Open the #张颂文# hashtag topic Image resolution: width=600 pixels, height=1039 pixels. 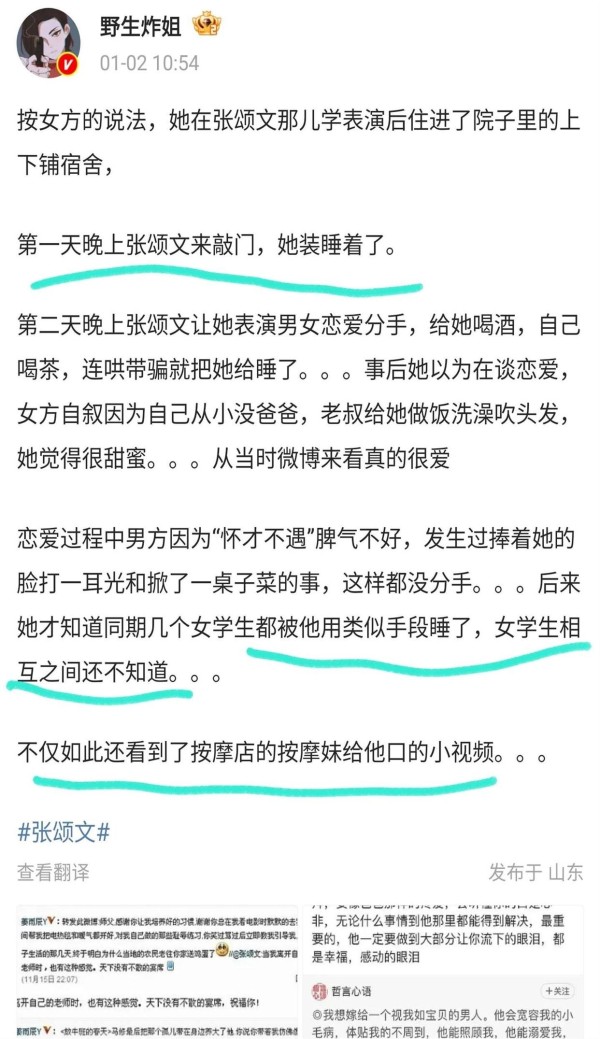click(x=64, y=832)
